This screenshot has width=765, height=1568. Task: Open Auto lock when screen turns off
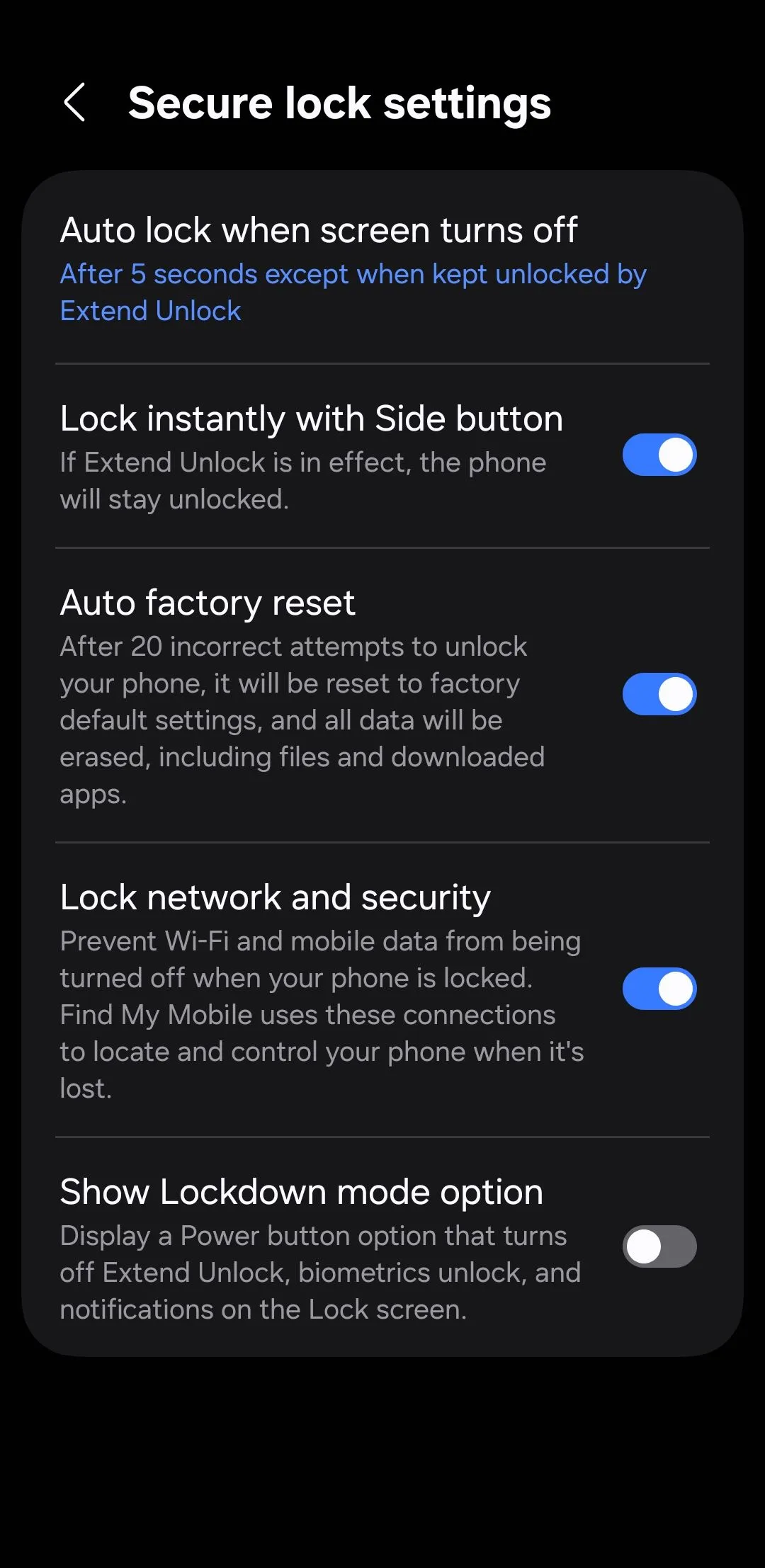click(x=319, y=229)
